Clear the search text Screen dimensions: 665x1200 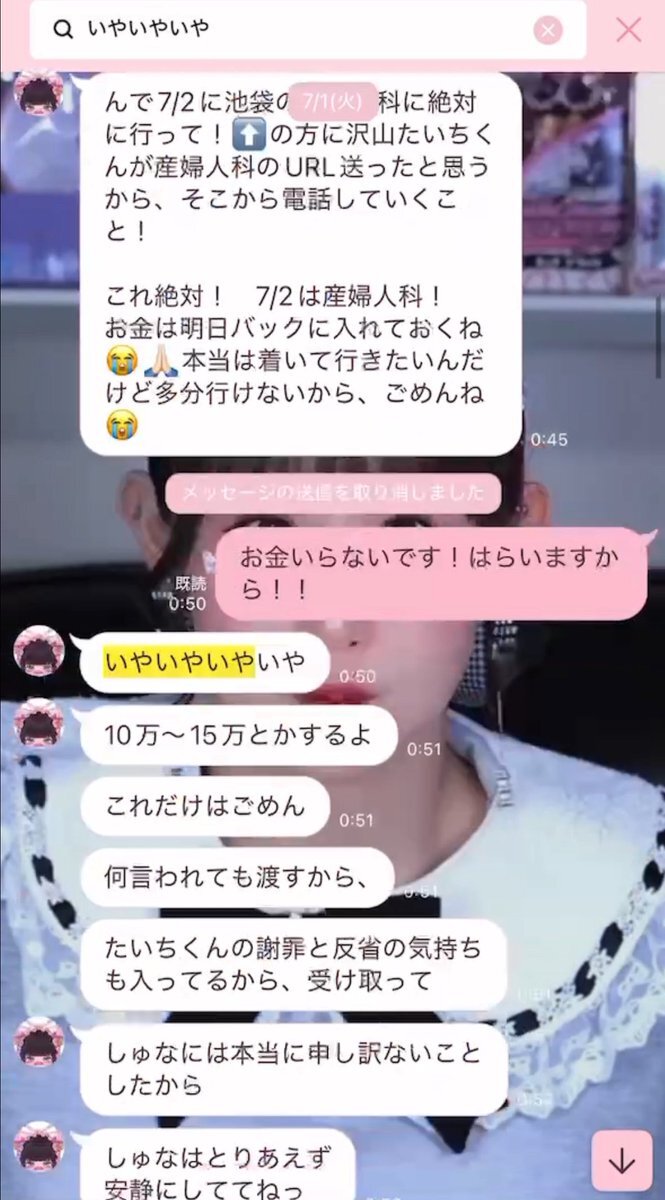click(x=548, y=30)
